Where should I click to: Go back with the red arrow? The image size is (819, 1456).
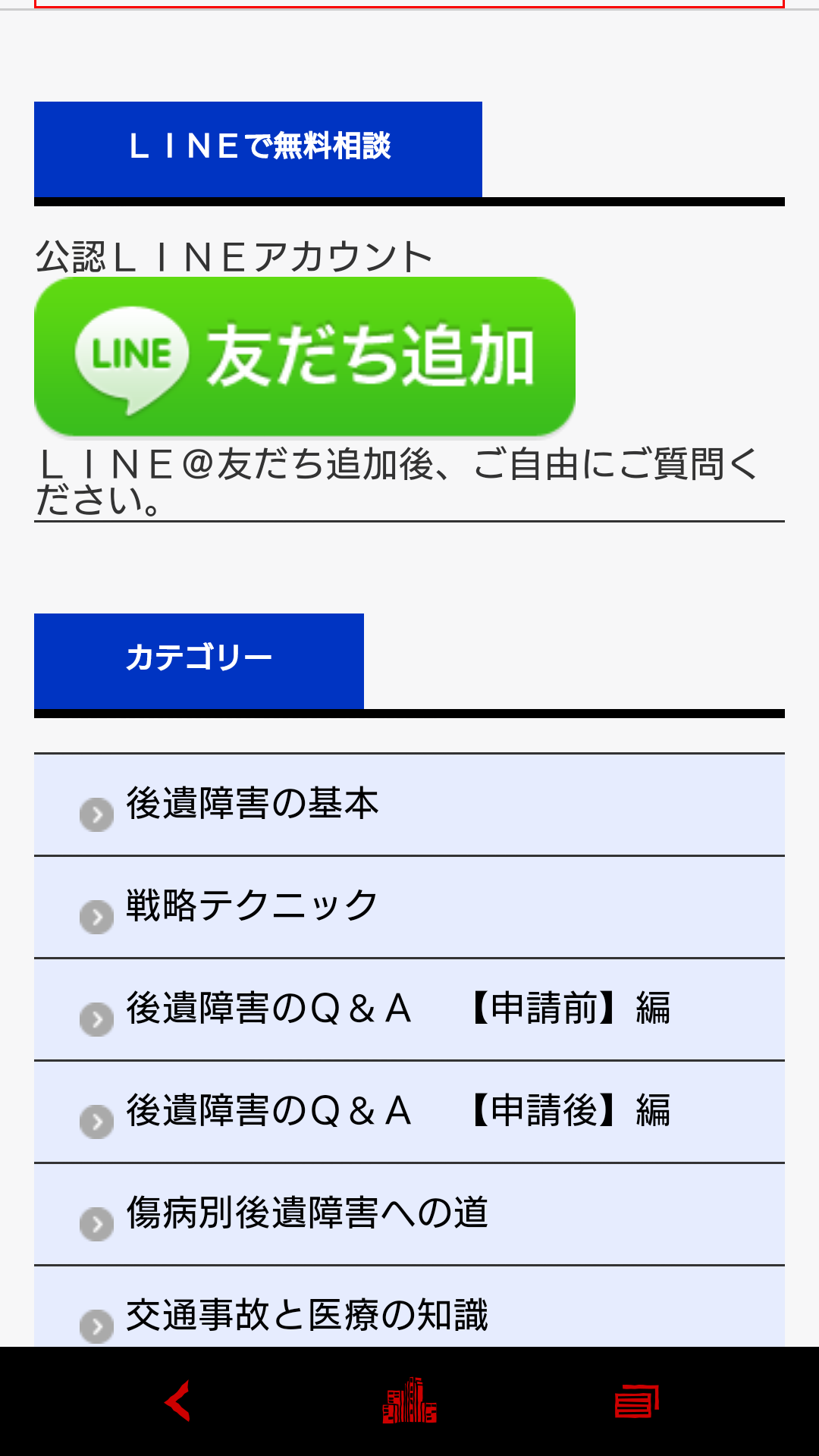point(177,1401)
